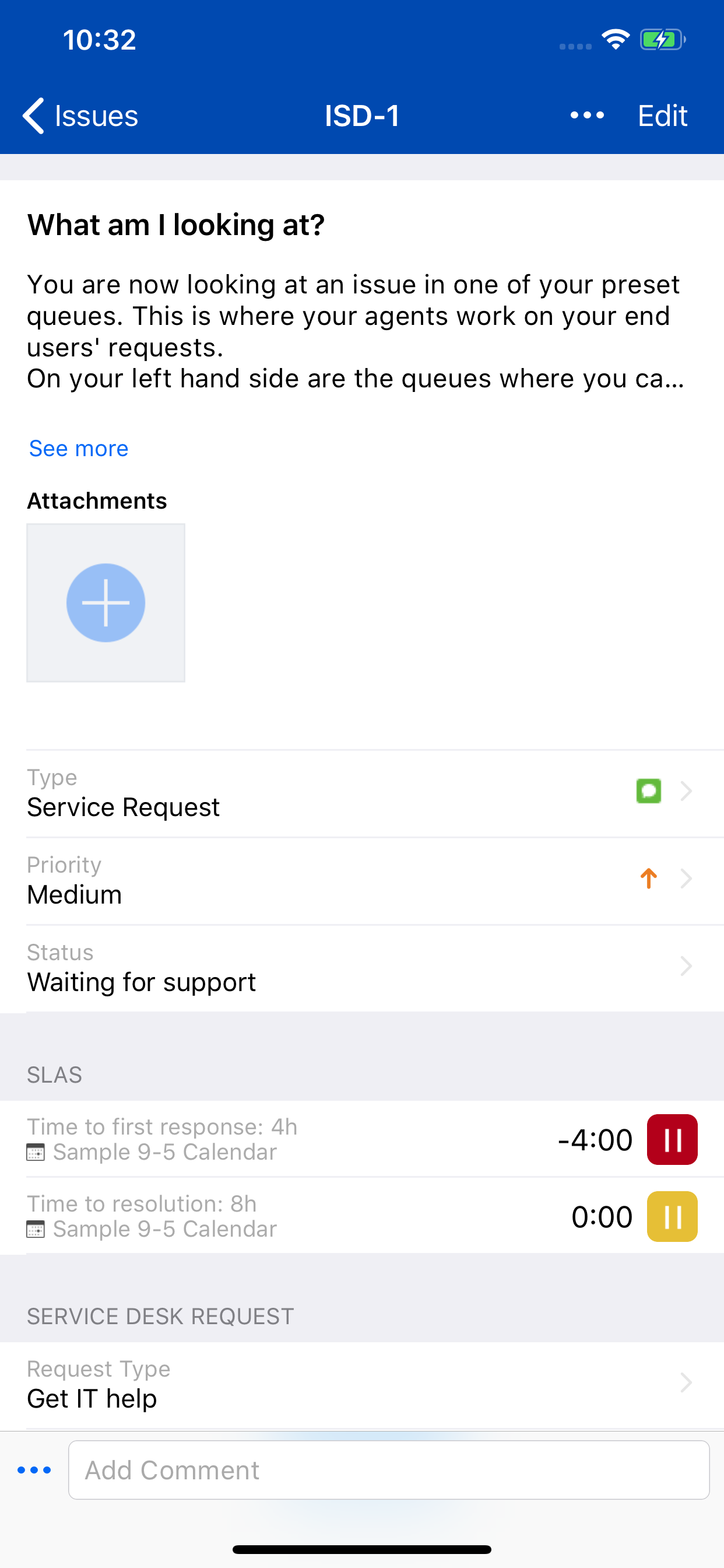
Task: Select the ISD-1 title
Action: pos(361,115)
